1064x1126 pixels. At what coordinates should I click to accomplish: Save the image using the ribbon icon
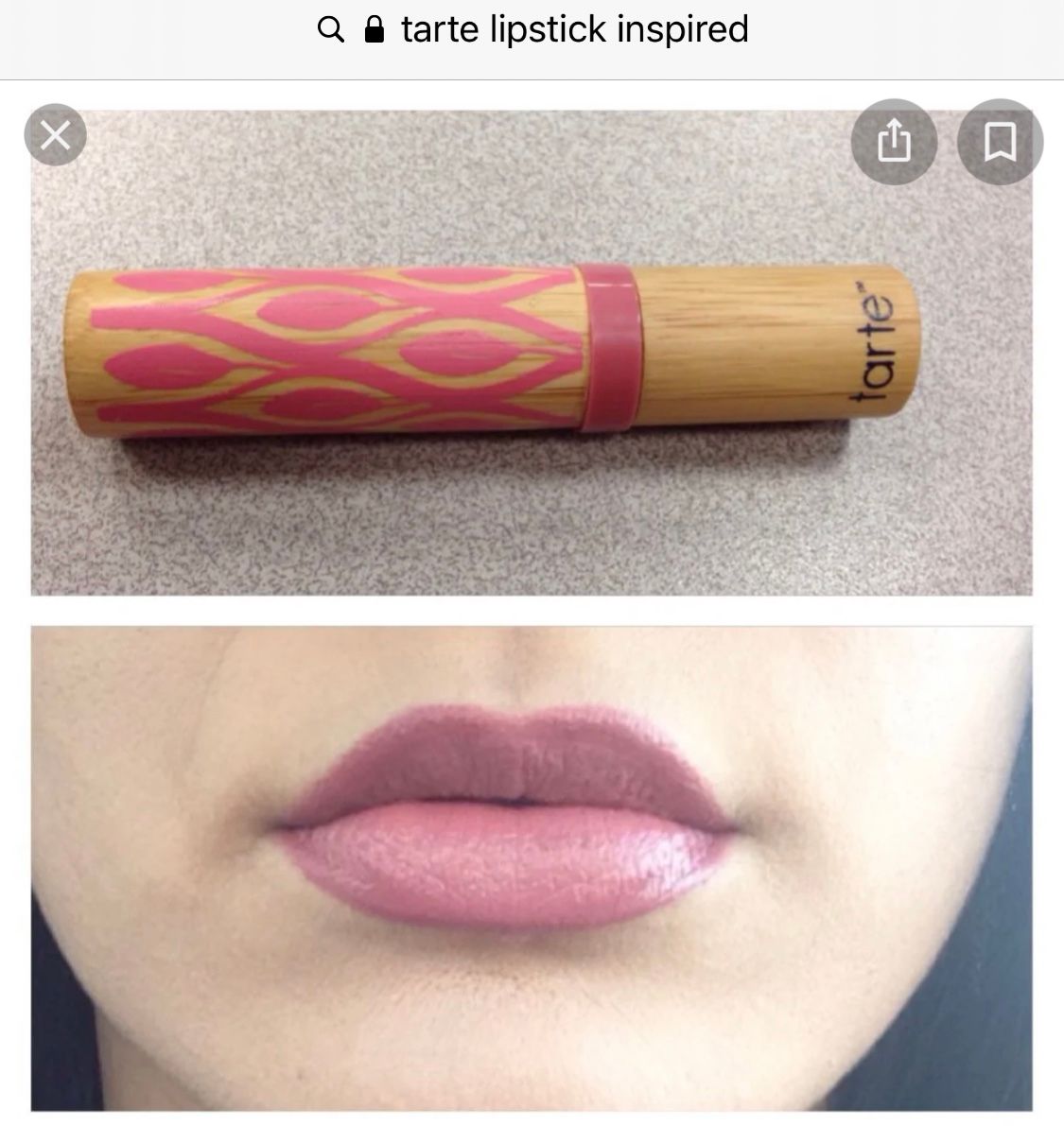(1000, 140)
